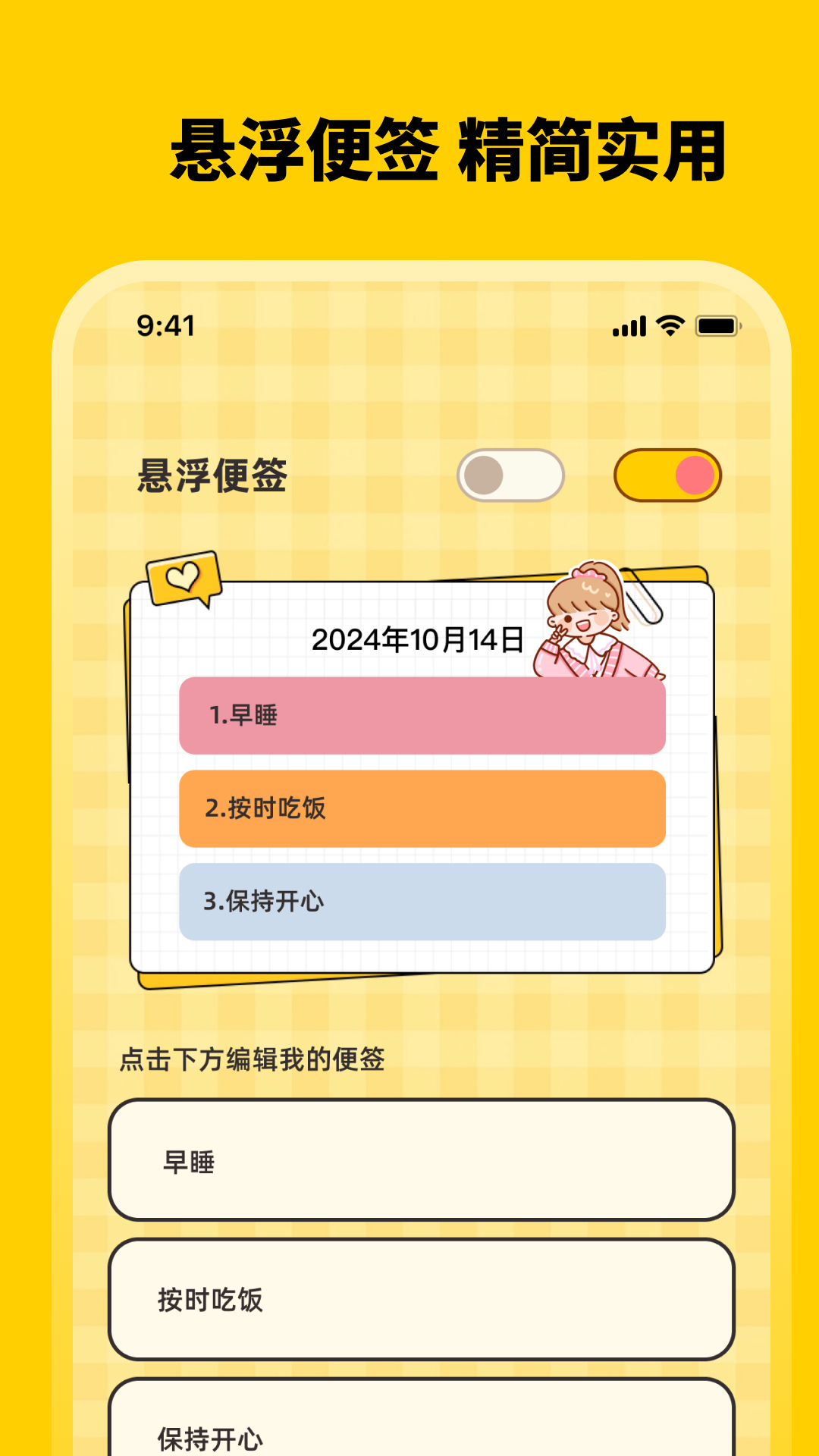Click the Wi-Fi icon in the status bar

coord(670,326)
